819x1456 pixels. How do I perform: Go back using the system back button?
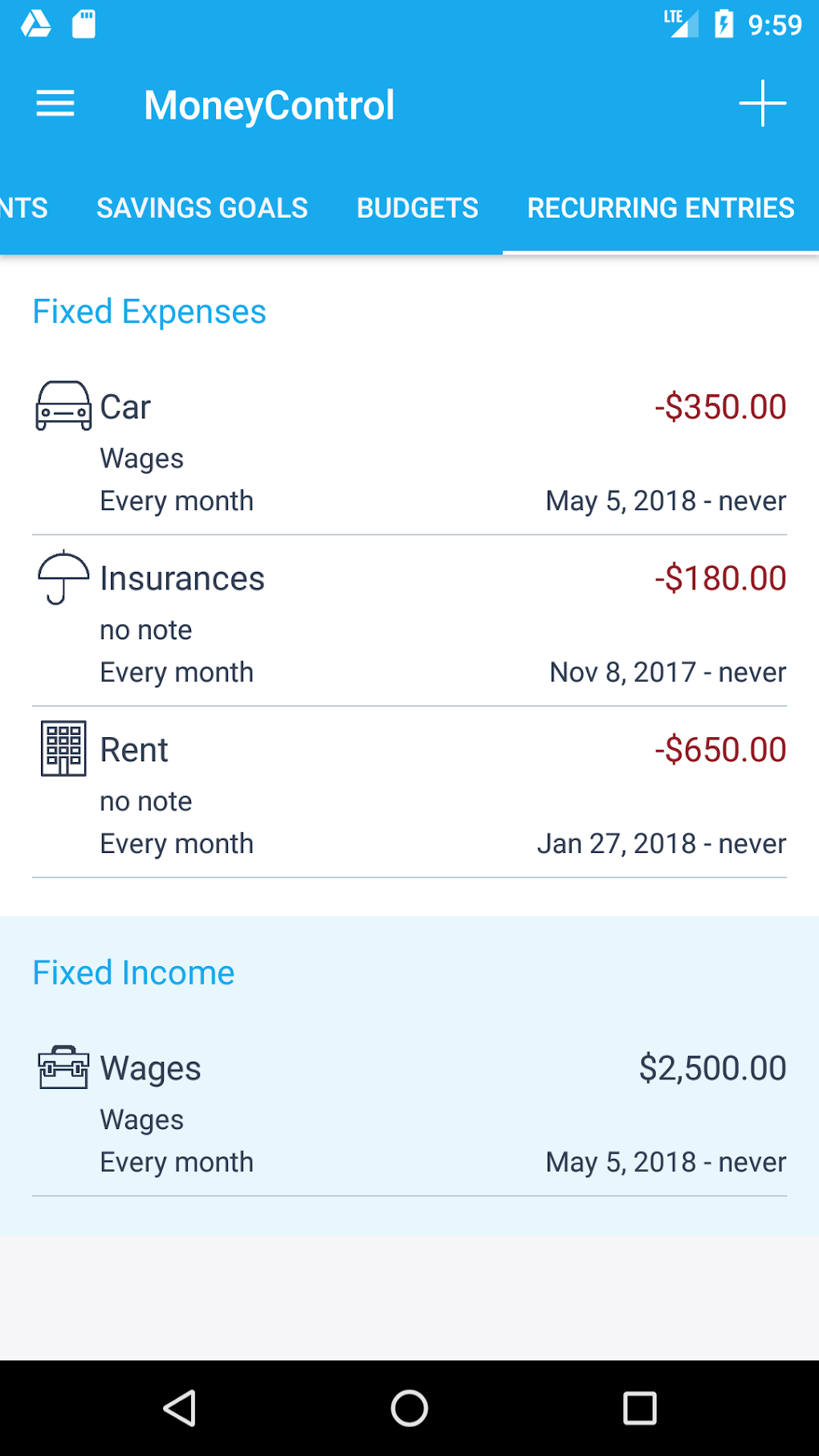click(180, 1408)
